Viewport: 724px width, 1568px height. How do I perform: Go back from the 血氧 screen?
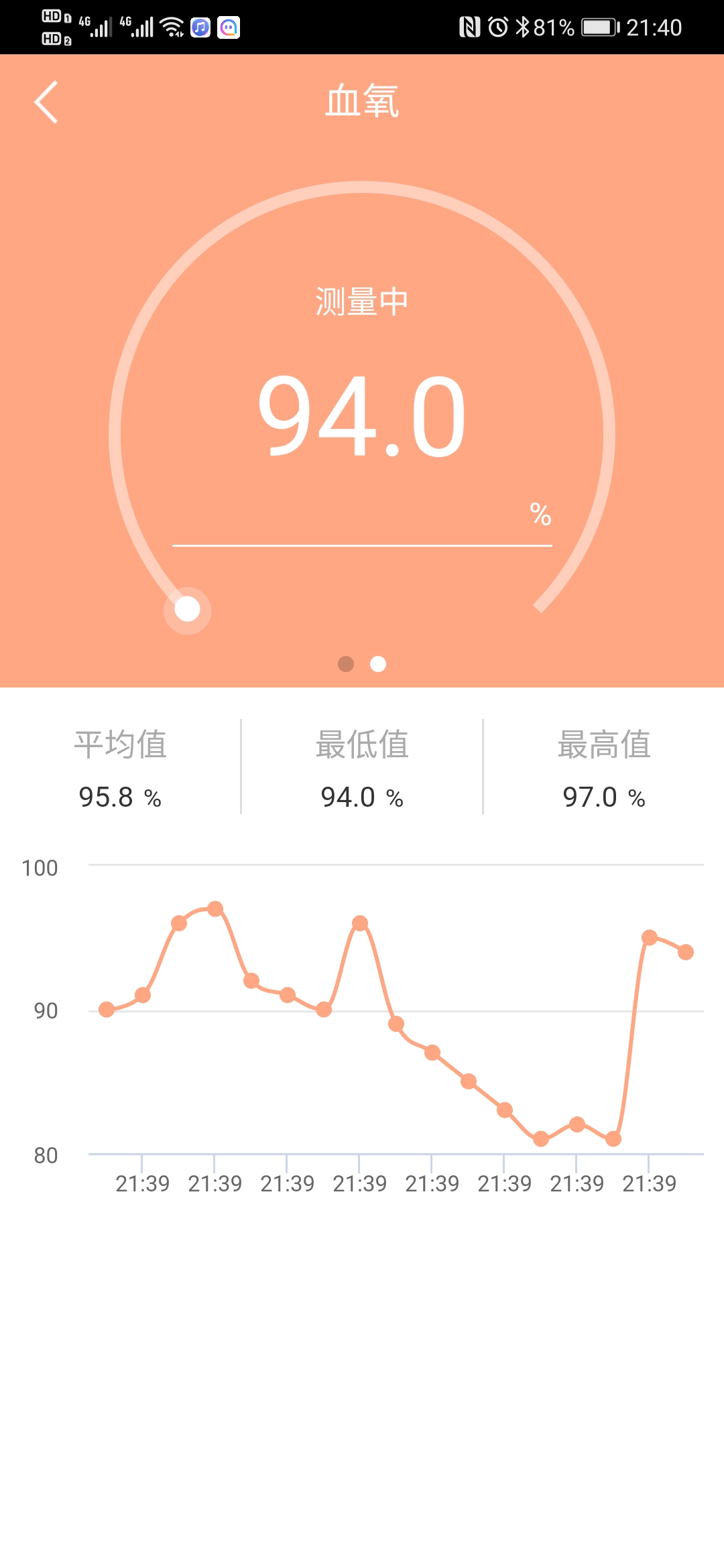pyautogui.click(x=46, y=103)
